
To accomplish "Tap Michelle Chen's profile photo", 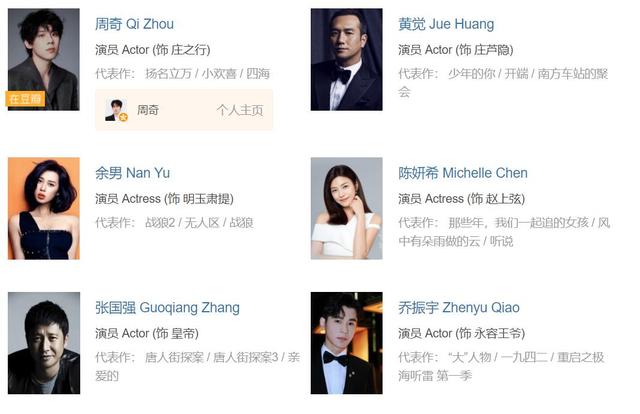I will pyautogui.click(x=346, y=208).
